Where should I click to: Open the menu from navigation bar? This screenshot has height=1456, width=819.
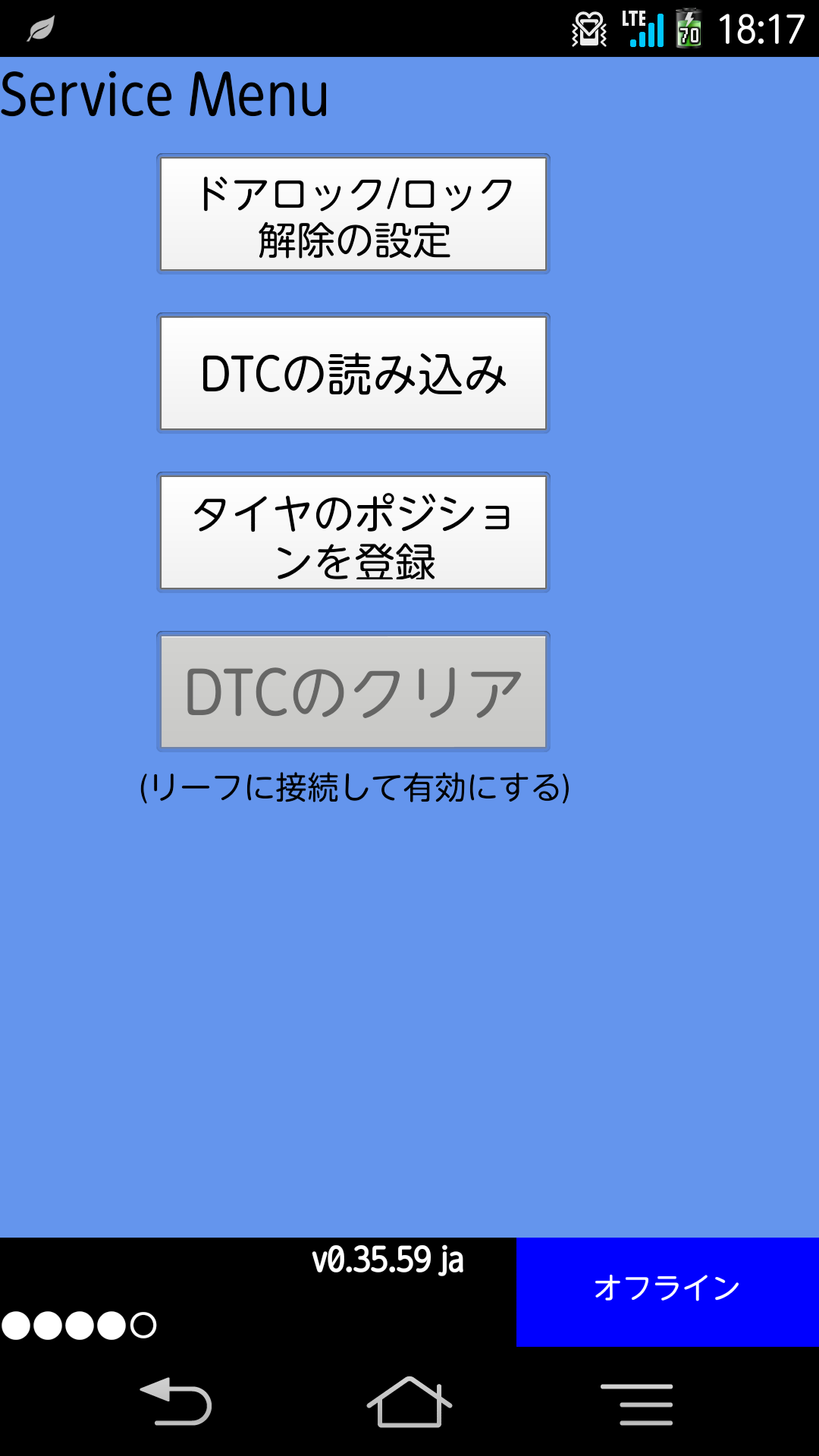click(637, 1403)
